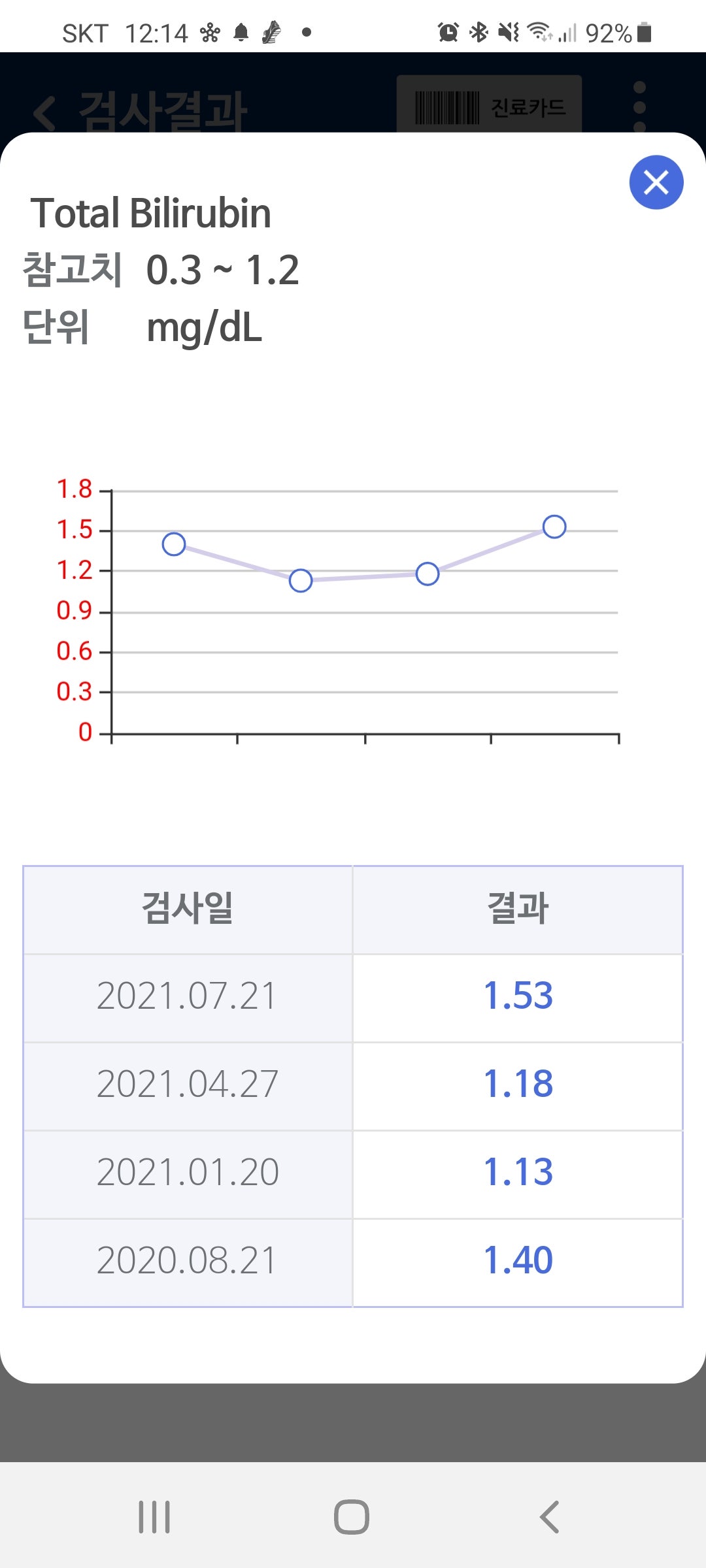Viewport: 706px width, 1568px height.
Task: Select the 1.40 data point on chart
Action: 174,544
